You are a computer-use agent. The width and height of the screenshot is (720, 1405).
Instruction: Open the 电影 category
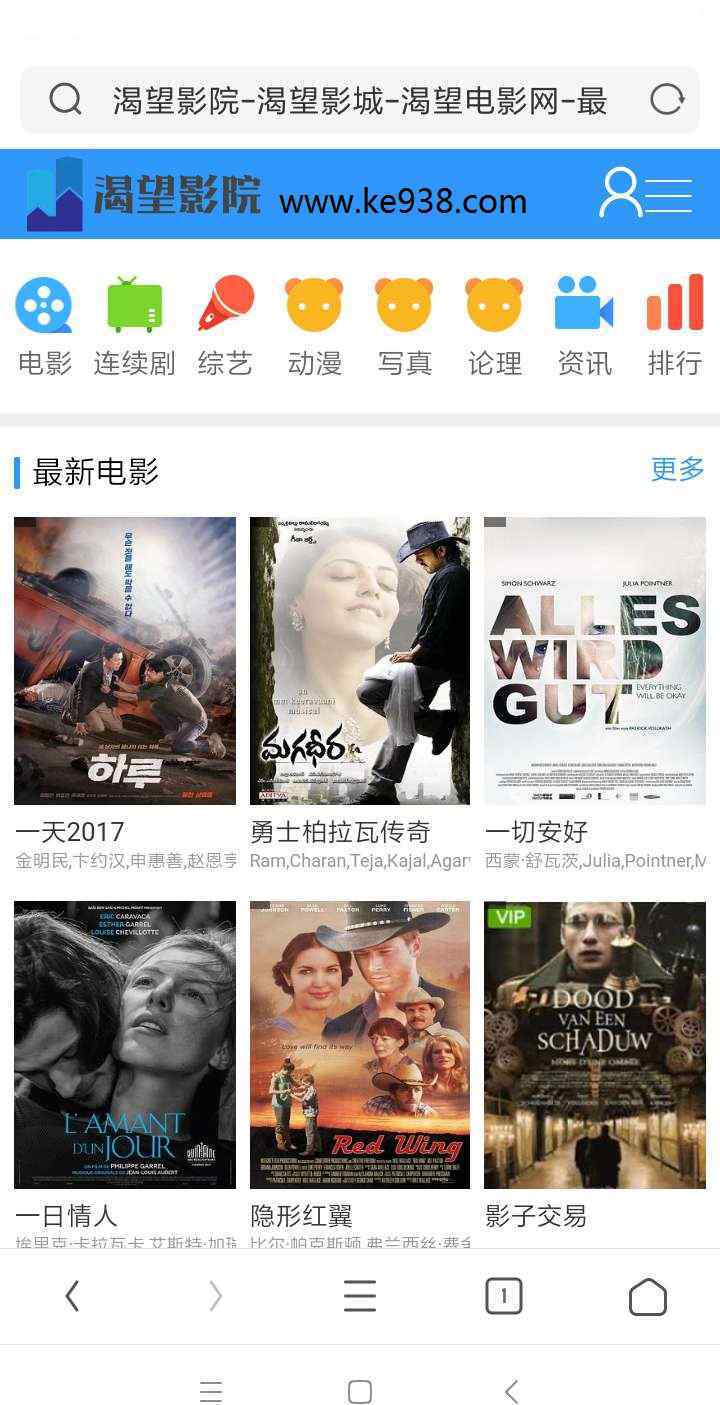45,326
